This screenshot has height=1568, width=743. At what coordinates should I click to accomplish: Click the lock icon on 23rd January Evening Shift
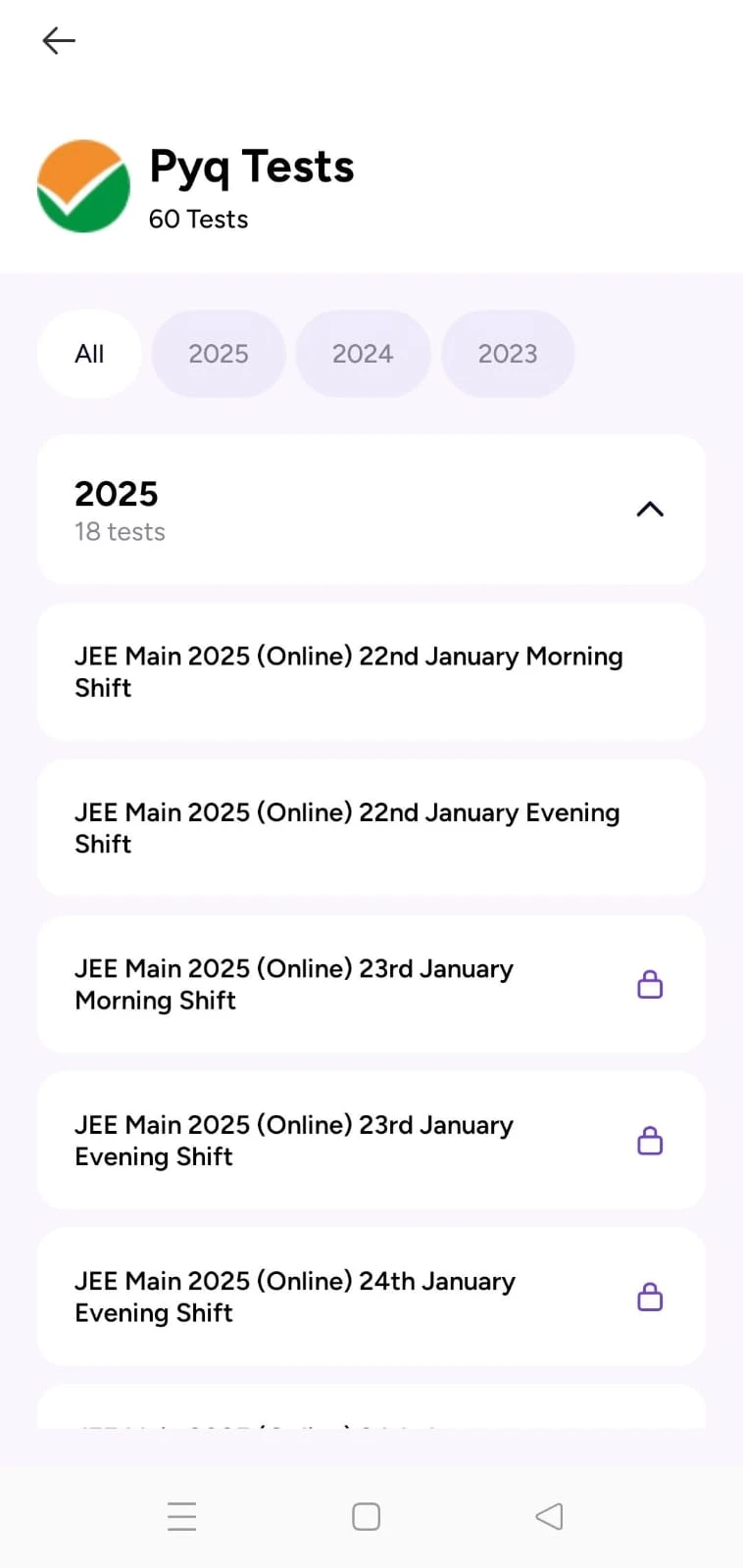click(650, 1140)
